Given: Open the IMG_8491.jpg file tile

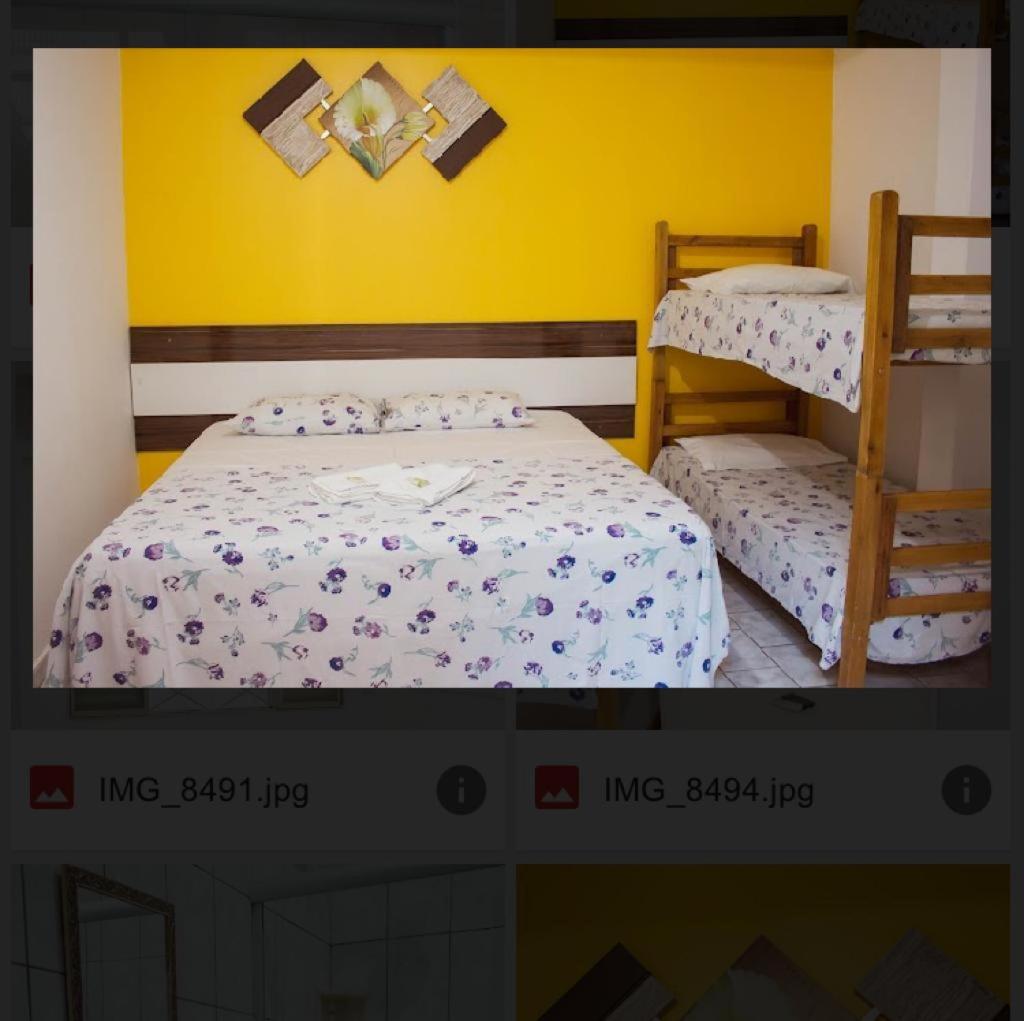Looking at the screenshot, I should 204,791.
